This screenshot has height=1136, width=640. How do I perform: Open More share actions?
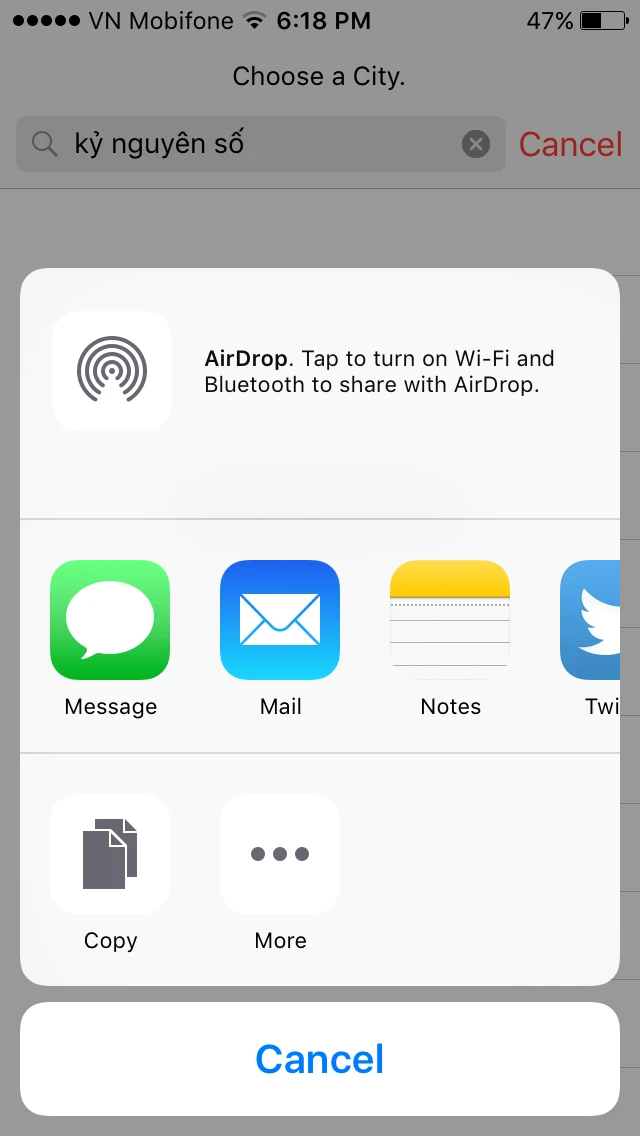click(x=280, y=854)
